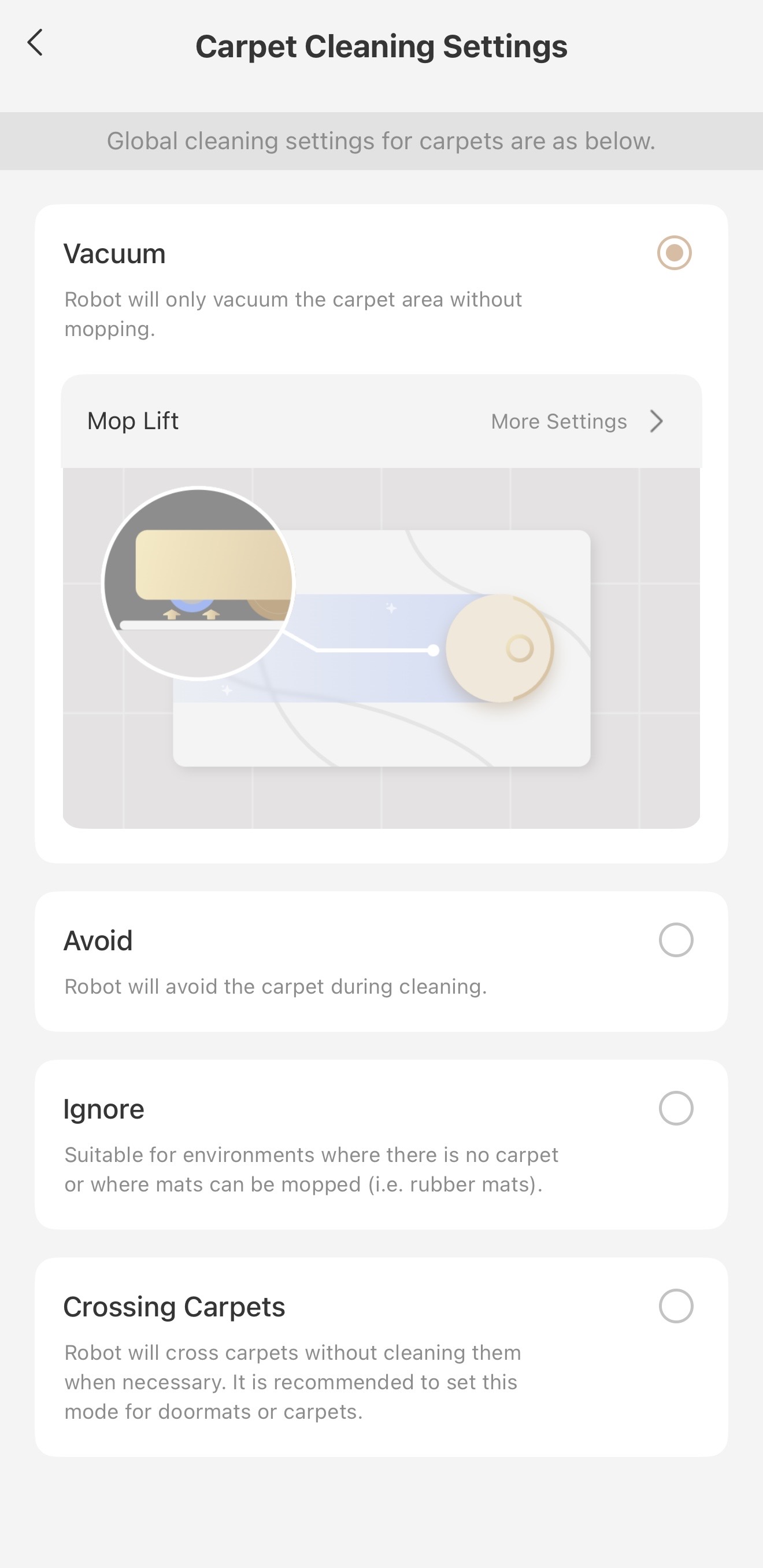The height and width of the screenshot is (1568, 763).
Task: Go back from Carpet Cleaning Settings
Action: [x=35, y=43]
